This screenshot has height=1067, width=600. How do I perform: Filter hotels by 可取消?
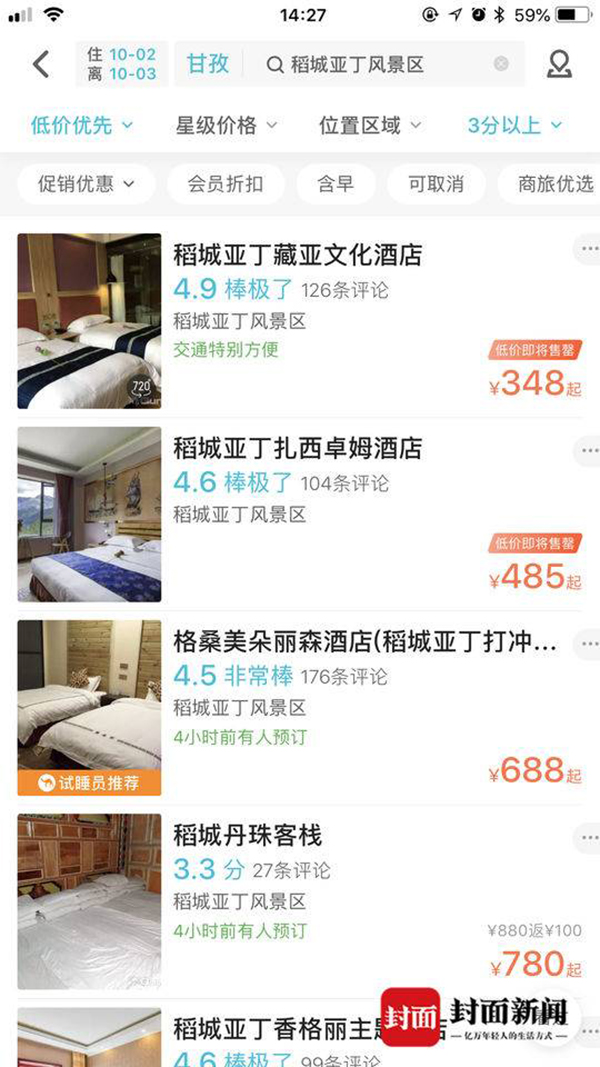(x=436, y=184)
